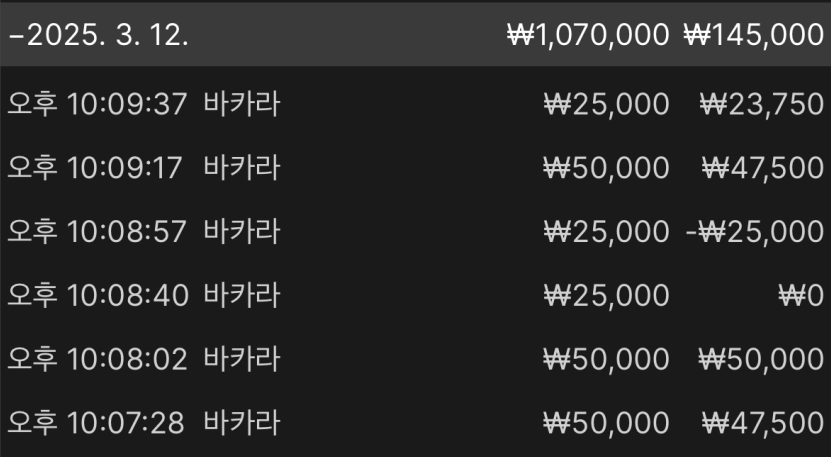Show the 10:07:28 바카라 round details
Image resolution: width=831 pixels, height=457 pixels.
[x=415, y=423]
